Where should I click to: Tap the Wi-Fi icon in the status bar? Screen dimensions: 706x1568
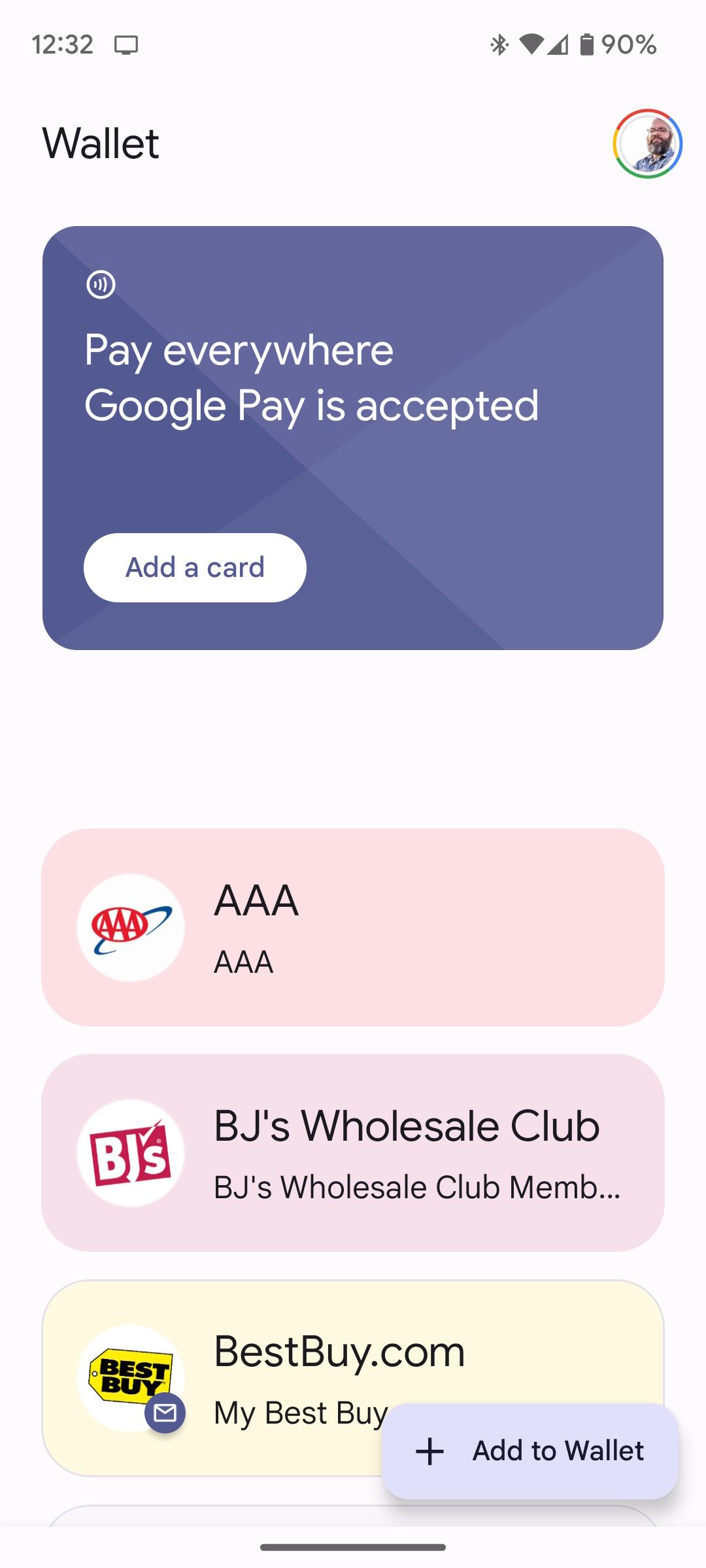531,43
